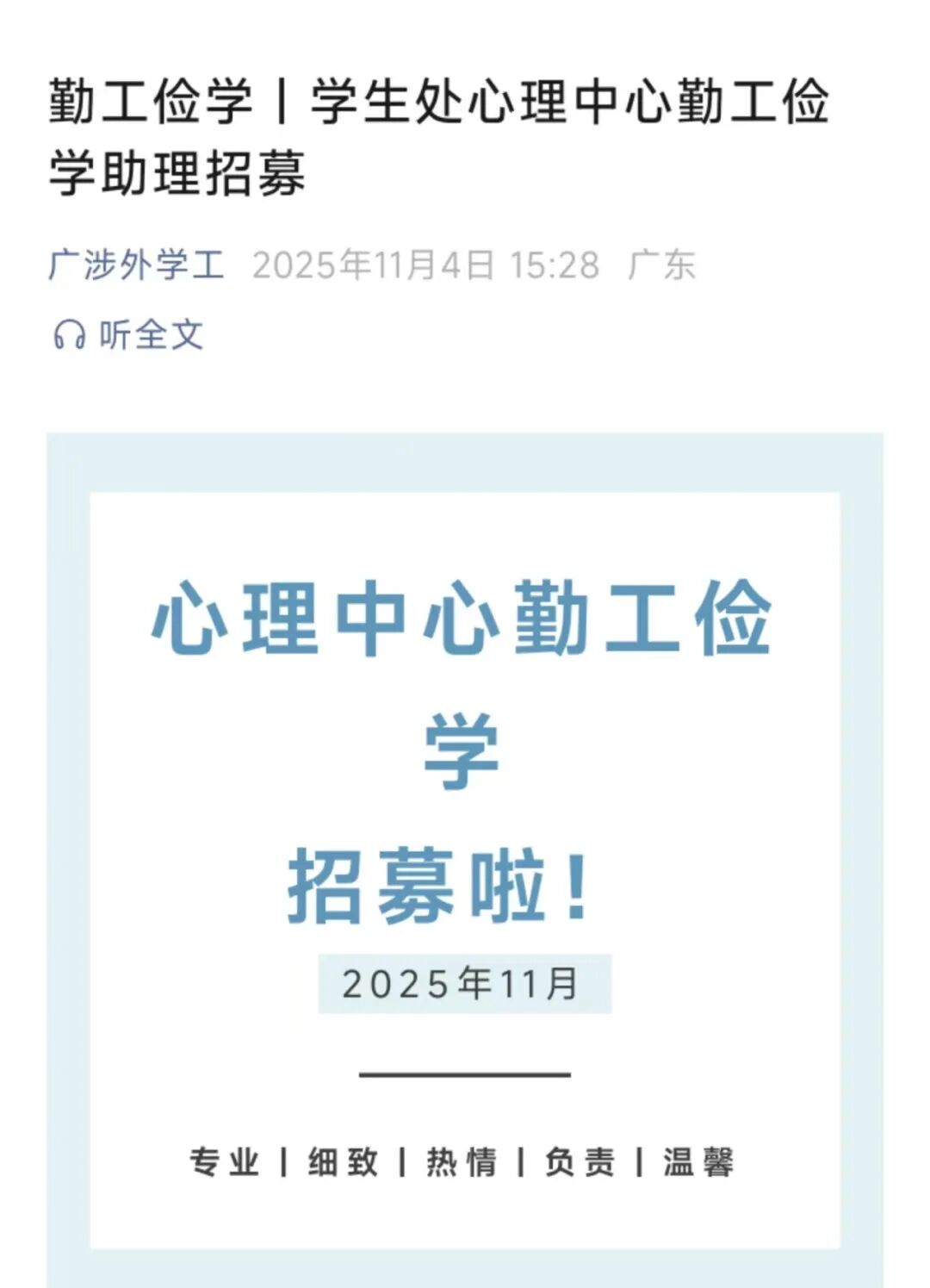930x1288 pixels.
Task: Open the 广涉外学工 account link
Action: click(x=136, y=264)
